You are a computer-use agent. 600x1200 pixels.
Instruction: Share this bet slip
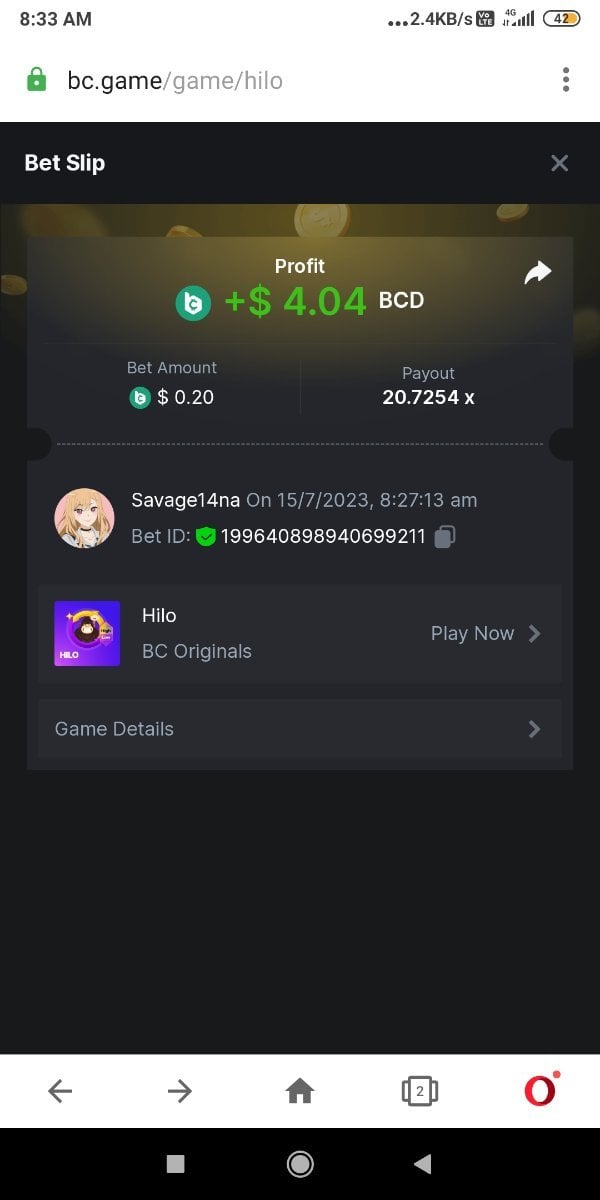538,272
